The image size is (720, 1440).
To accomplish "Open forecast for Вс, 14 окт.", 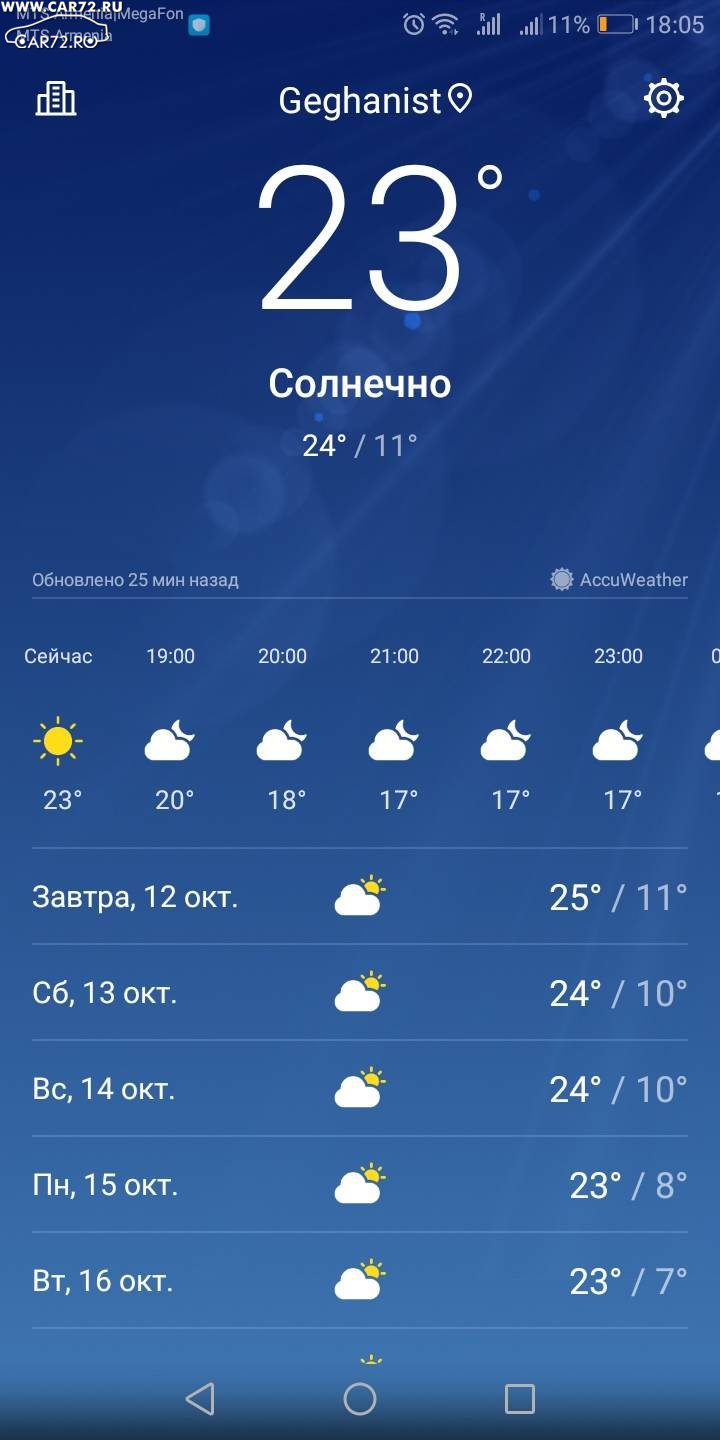I will coord(360,1089).
